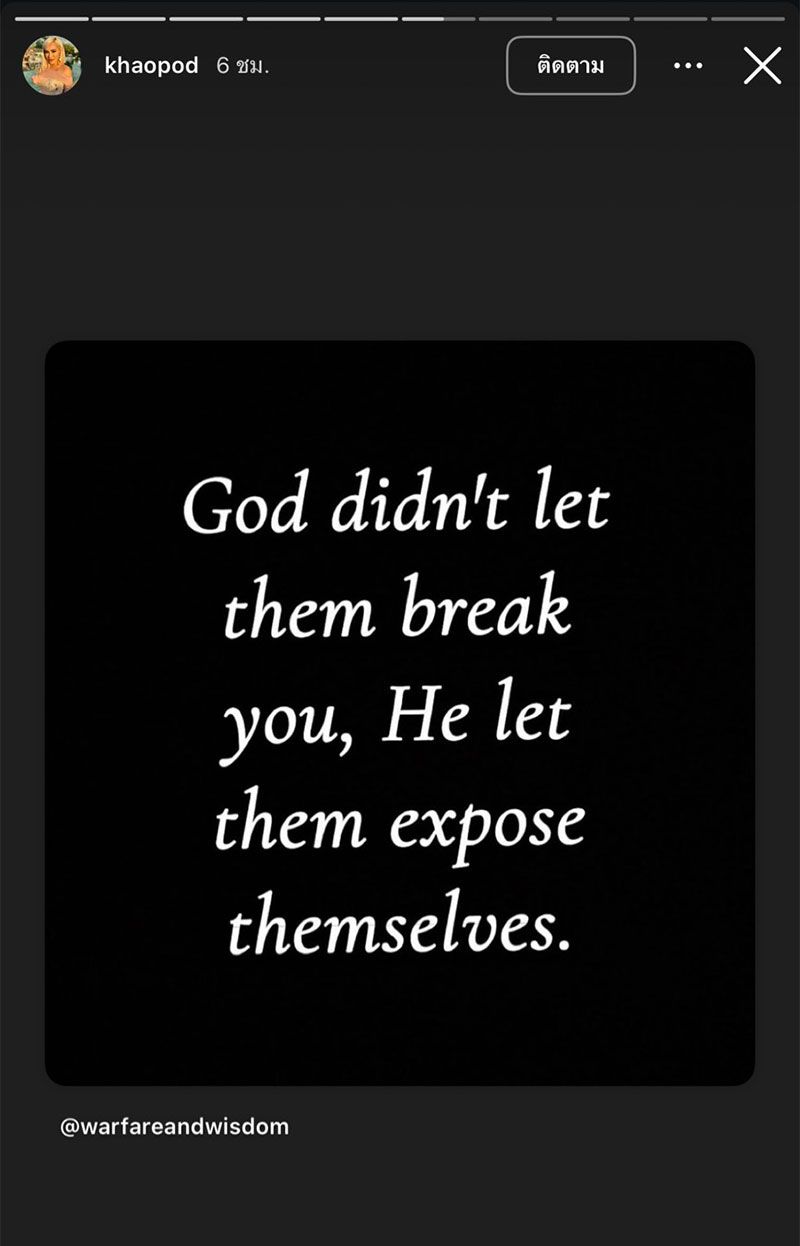Open the shared quote post
This screenshot has height=1246, width=800.
click(x=400, y=712)
